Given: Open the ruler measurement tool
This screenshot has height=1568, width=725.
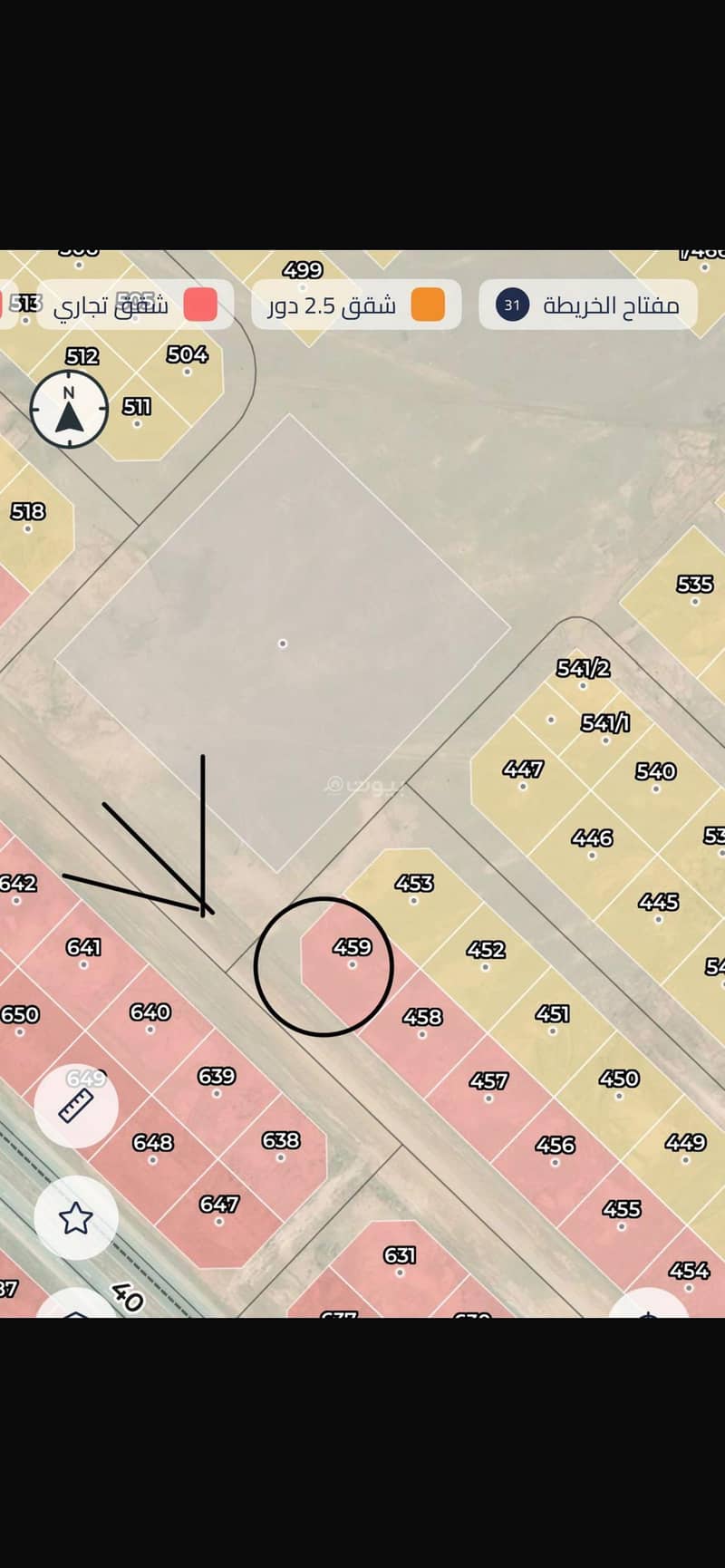Looking at the screenshot, I should pos(76,1107).
